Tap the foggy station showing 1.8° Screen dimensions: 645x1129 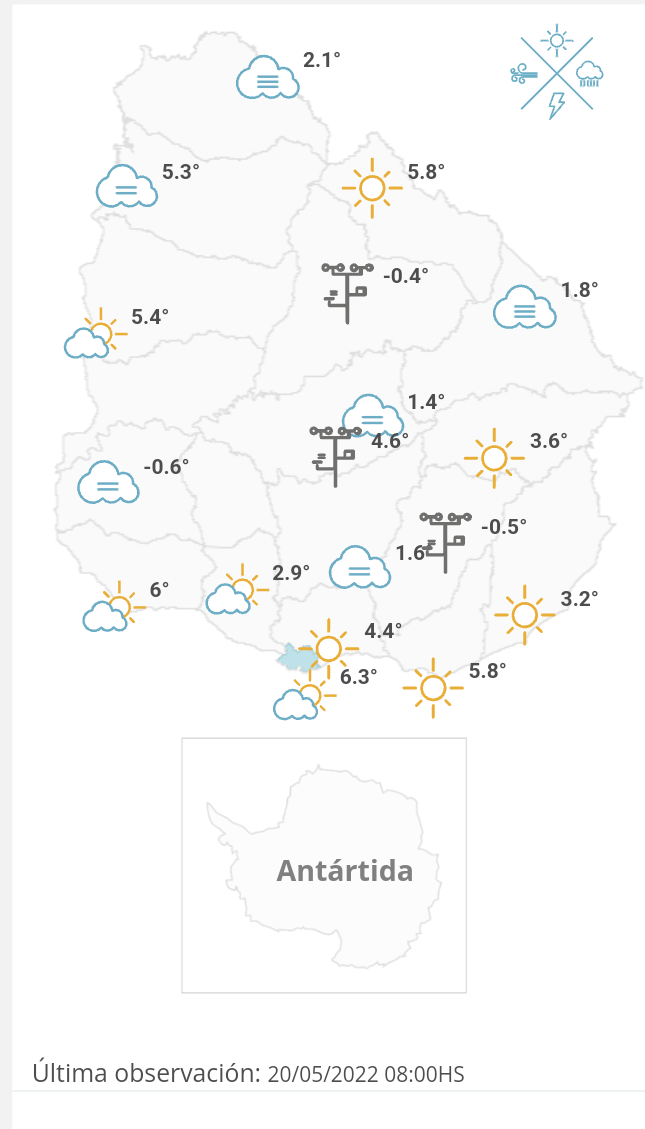(525, 307)
